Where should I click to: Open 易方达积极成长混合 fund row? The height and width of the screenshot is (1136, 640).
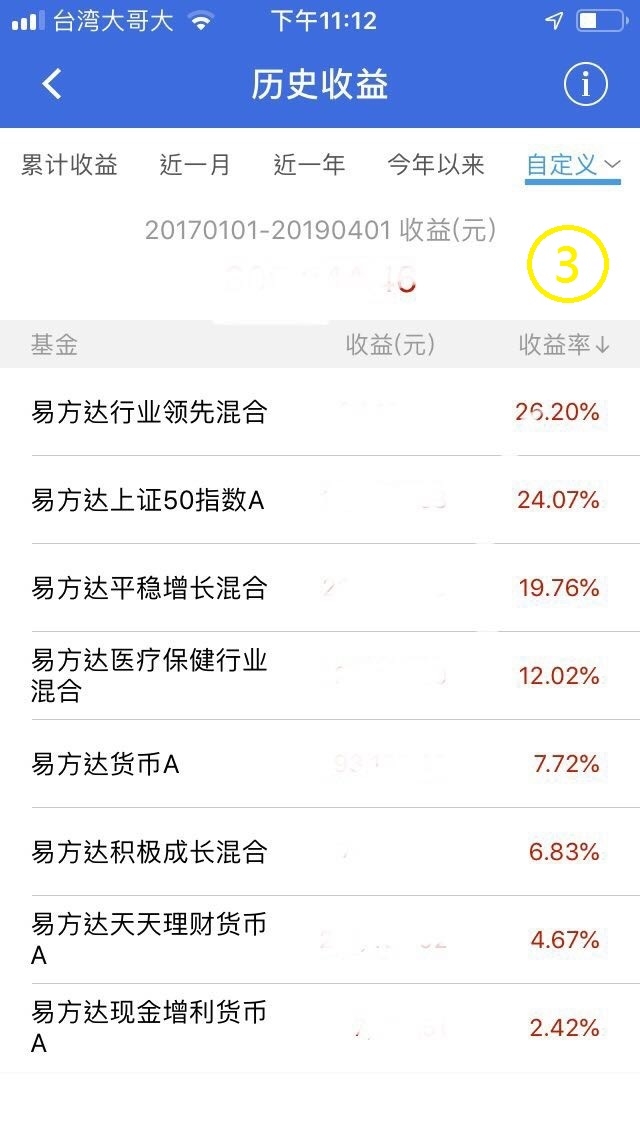coord(320,851)
